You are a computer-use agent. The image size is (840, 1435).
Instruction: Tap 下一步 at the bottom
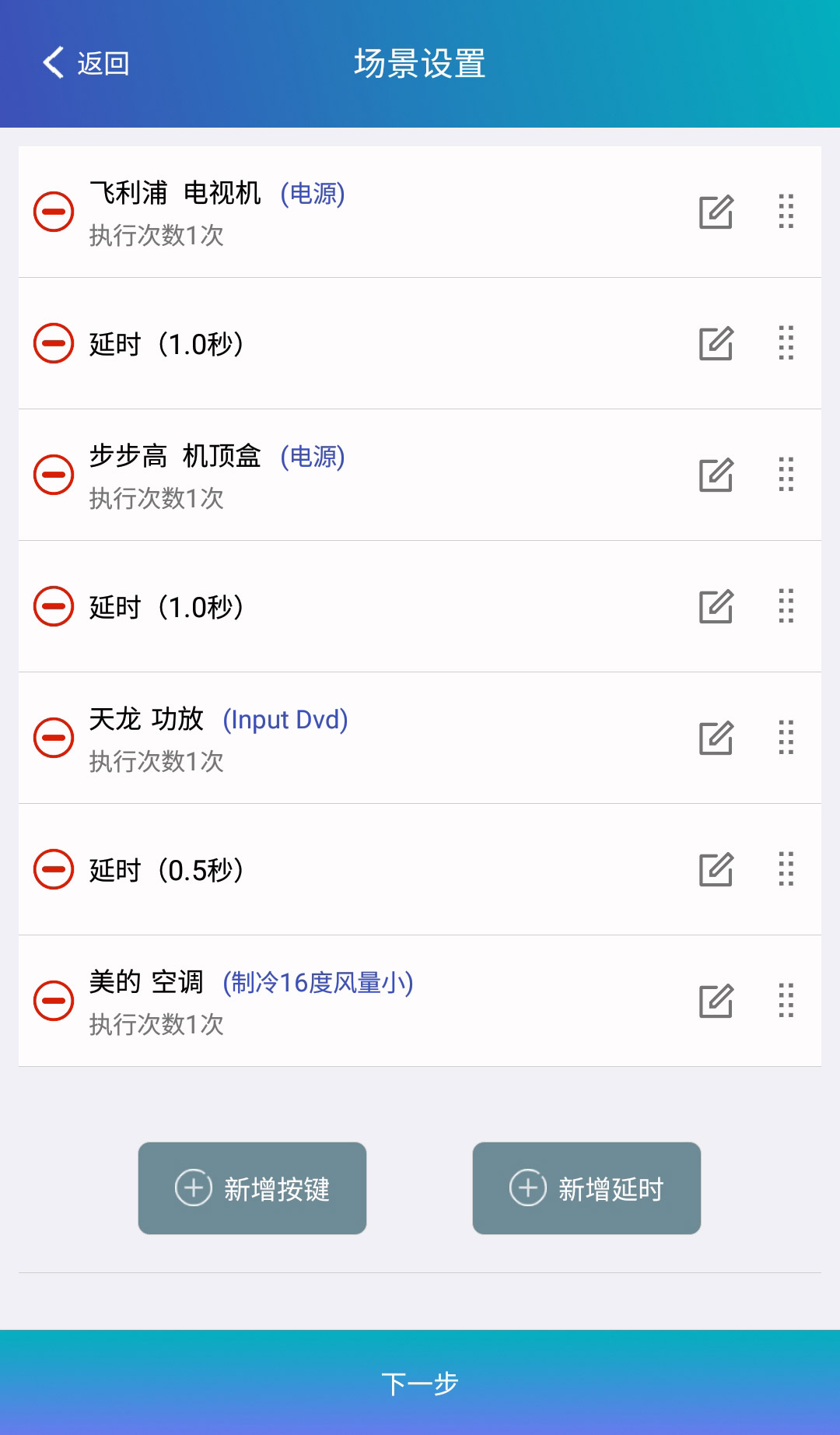pyautogui.click(x=420, y=1382)
